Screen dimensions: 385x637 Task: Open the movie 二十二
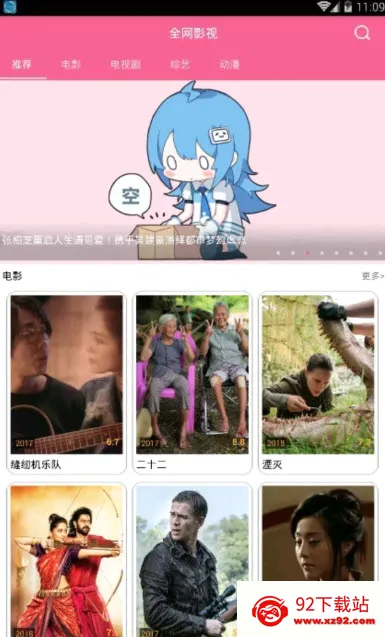coord(192,383)
